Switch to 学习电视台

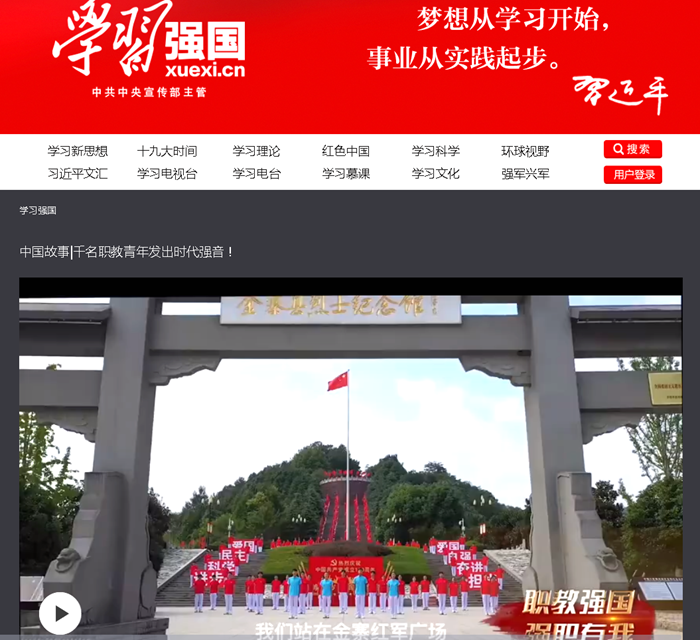(x=167, y=173)
